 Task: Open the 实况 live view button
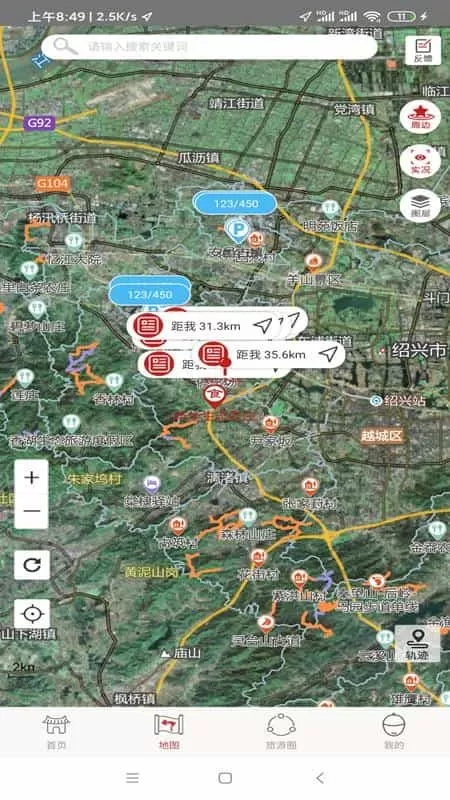pos(420,162)
